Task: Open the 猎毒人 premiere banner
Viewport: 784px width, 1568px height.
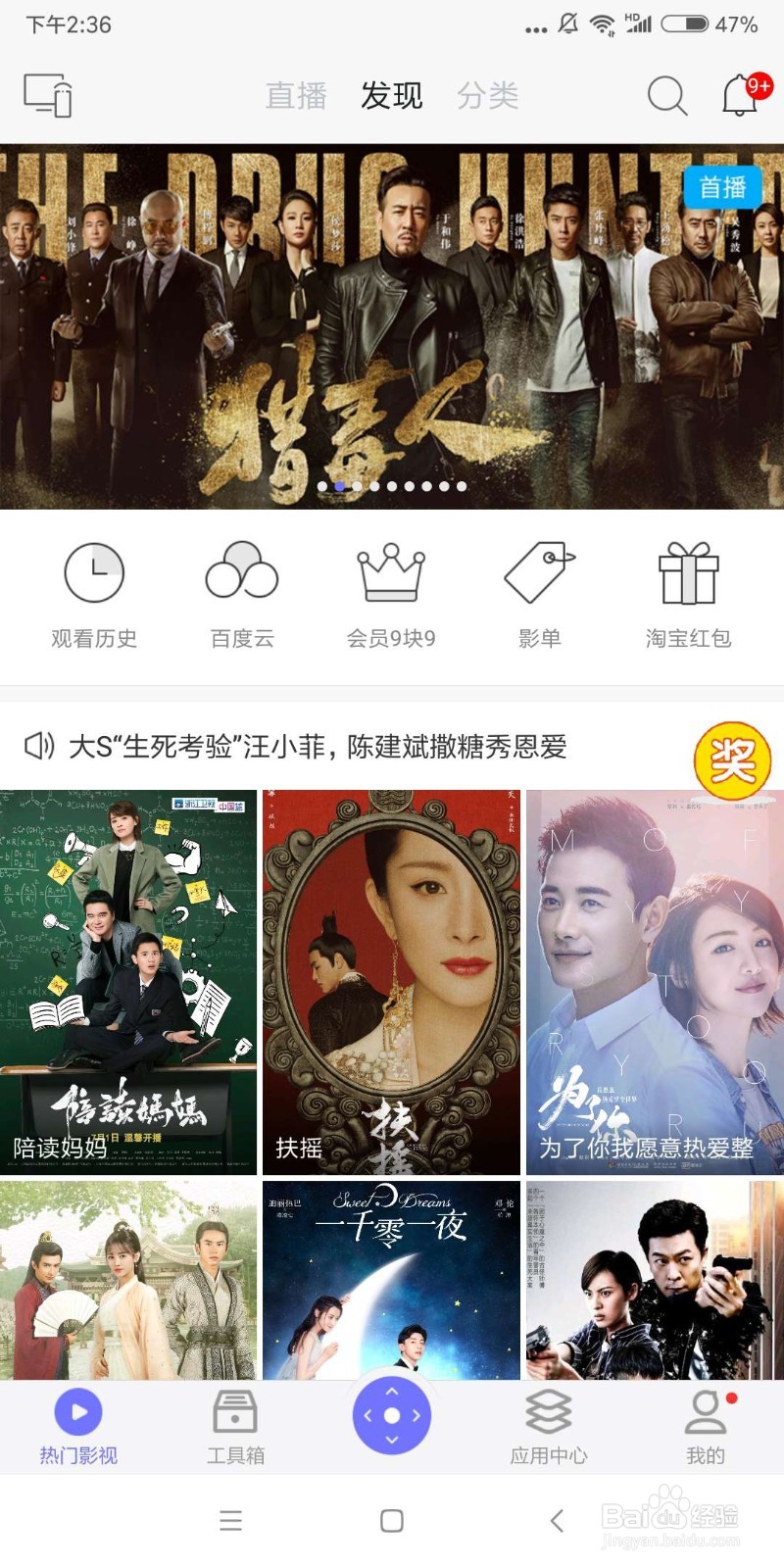Action: tap(392, 326)
